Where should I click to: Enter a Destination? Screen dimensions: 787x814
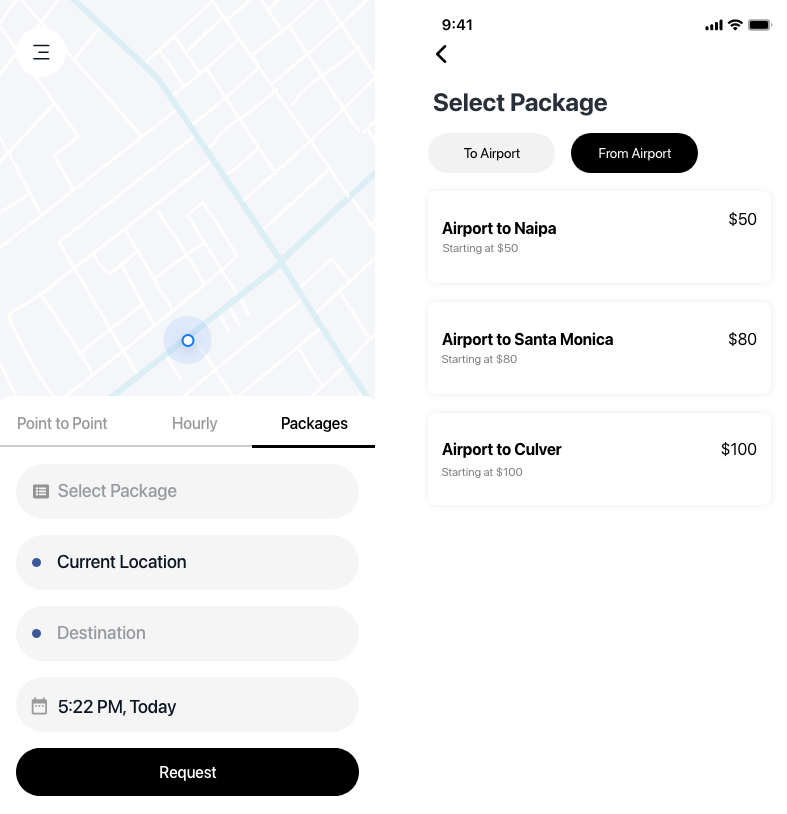187,633
